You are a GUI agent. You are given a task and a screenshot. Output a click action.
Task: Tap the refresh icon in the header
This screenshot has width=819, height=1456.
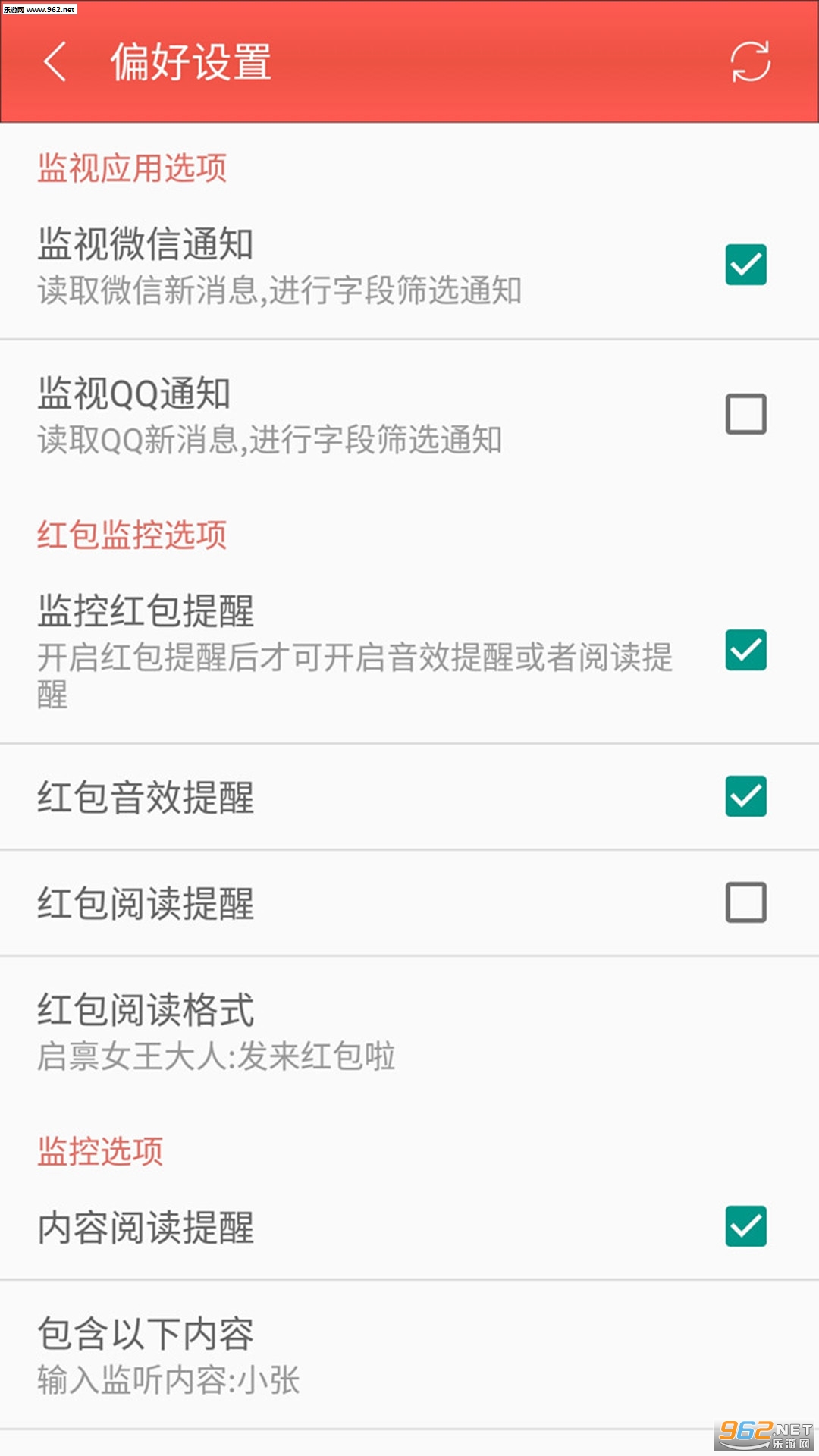click(750, 61)
